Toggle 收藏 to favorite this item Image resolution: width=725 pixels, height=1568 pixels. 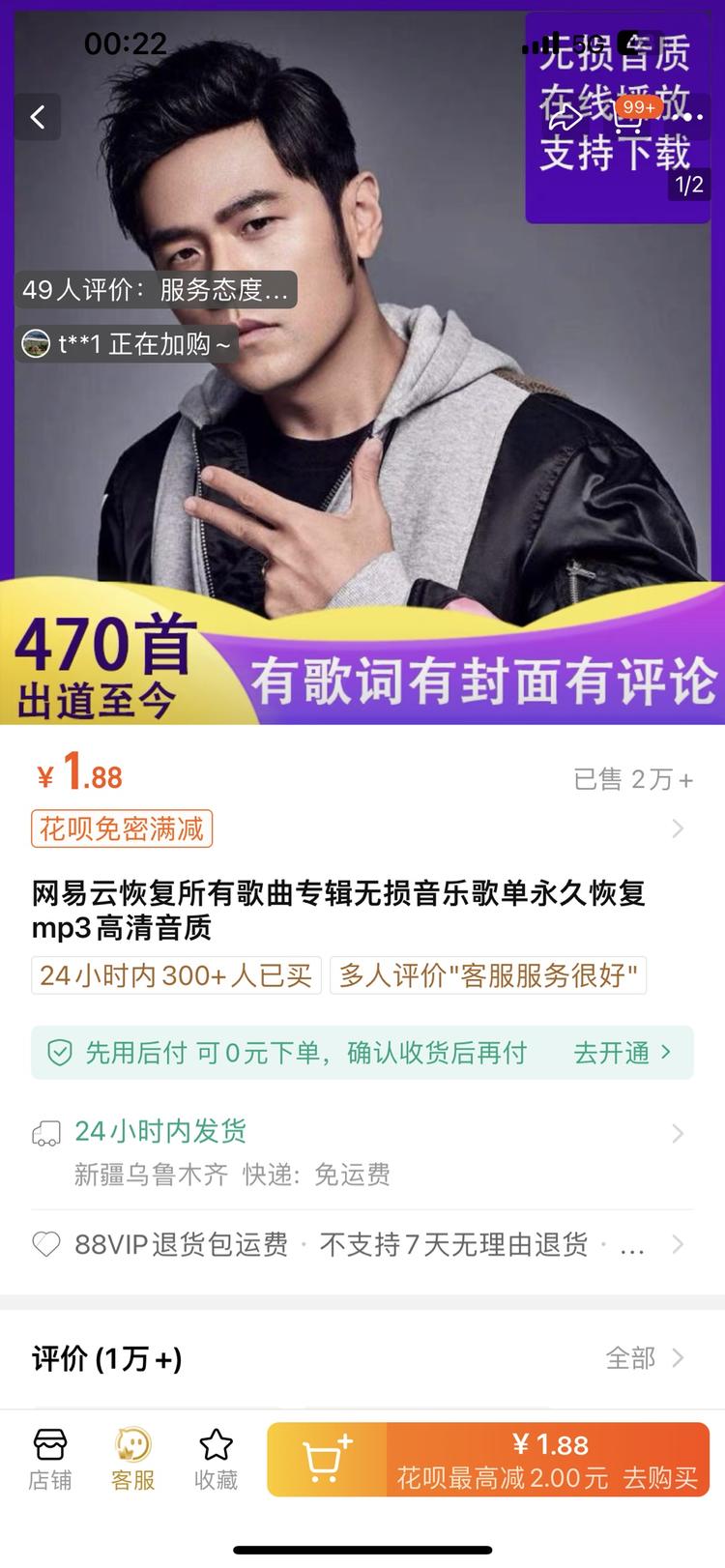pos(215,1455)
